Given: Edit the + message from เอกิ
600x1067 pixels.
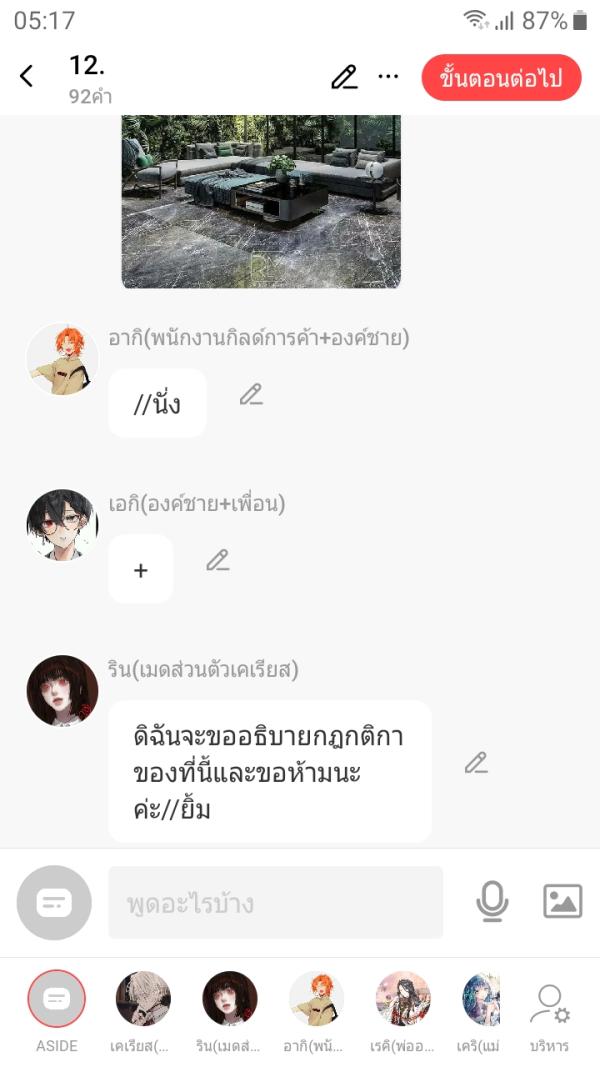Looking at the screenshot, I should coord(218,561).
